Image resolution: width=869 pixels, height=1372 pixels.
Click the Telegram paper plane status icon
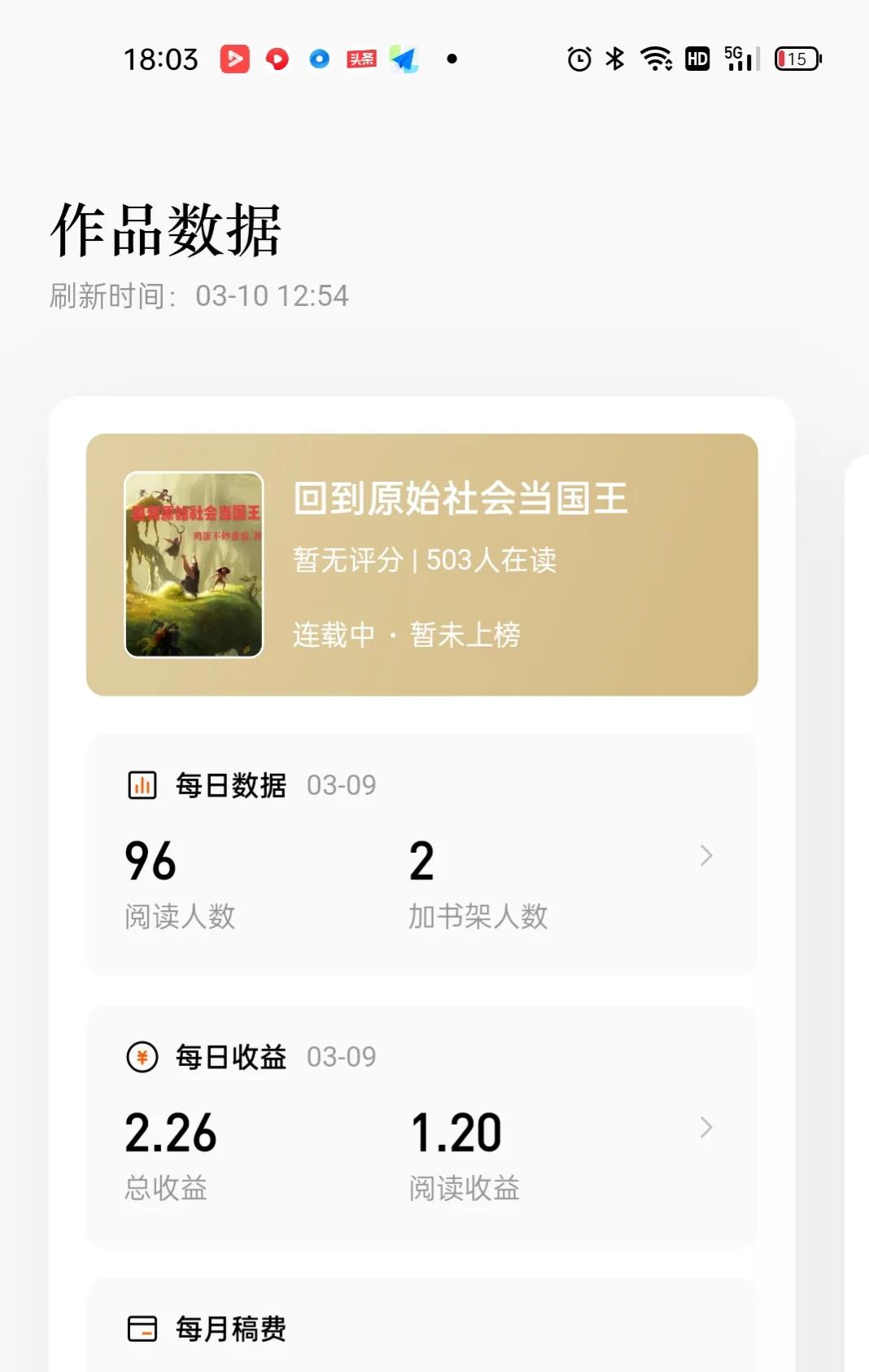pos(405,59)
